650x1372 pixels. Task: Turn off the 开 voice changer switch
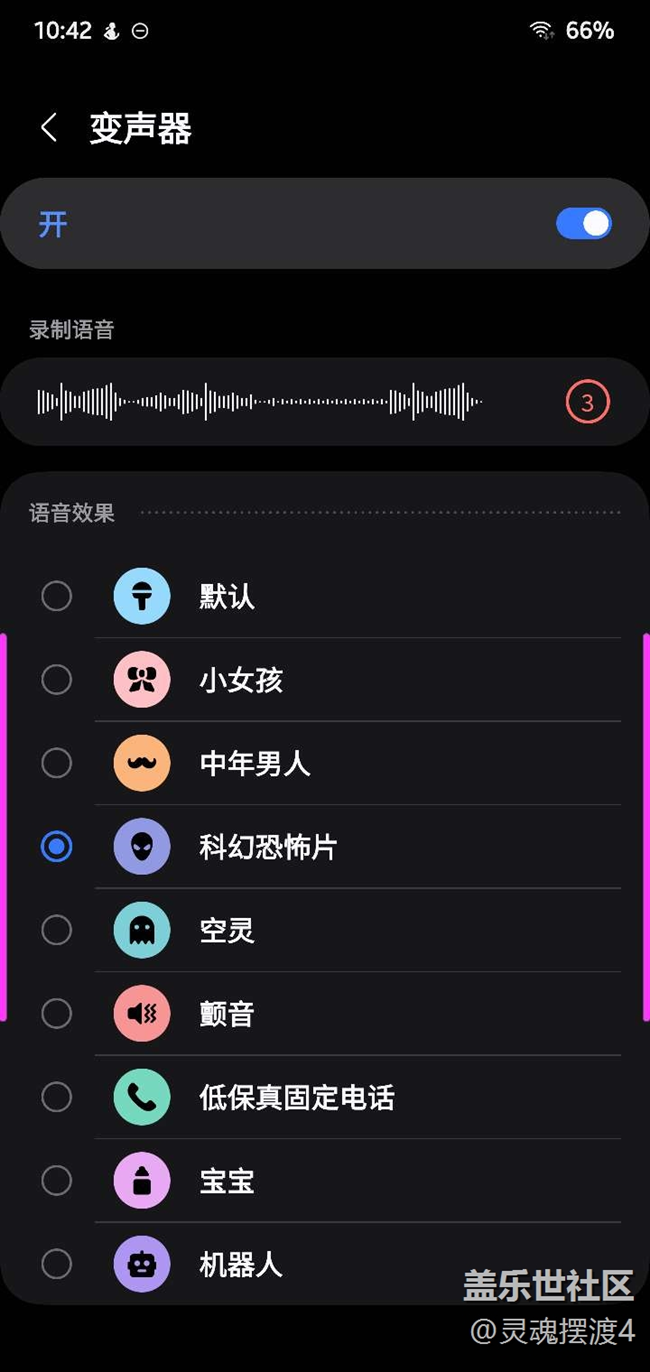pyautogui.click(x=584, y=223)
